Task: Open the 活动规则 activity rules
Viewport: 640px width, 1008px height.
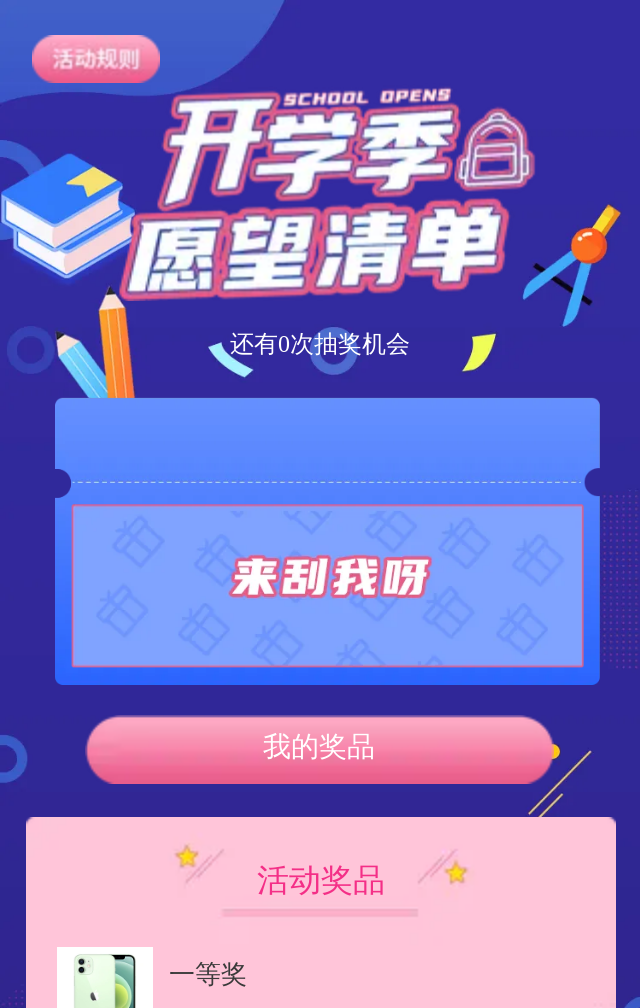Action: 96,59
